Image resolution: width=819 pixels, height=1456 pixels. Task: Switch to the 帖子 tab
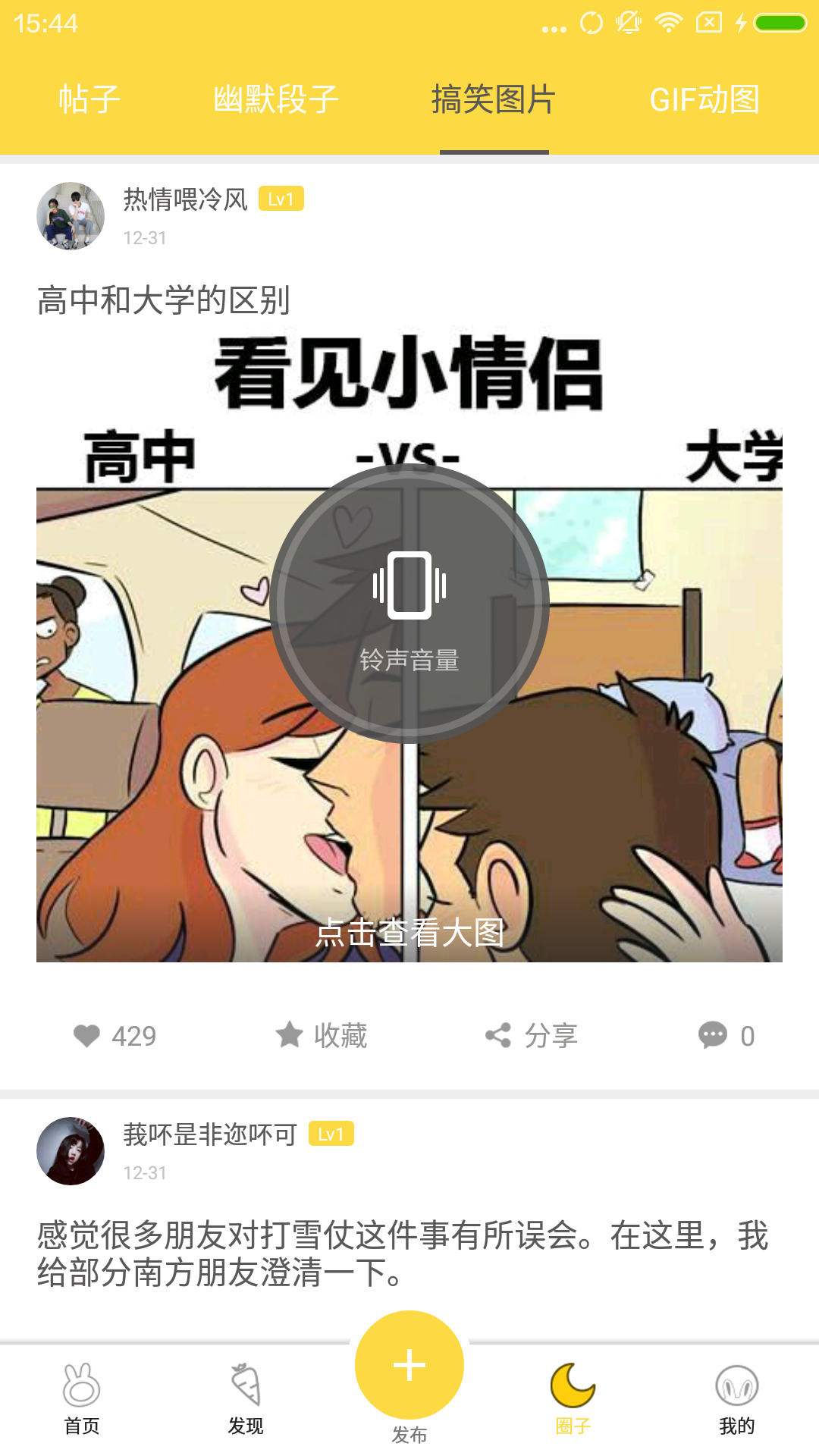tap(87, 100)
